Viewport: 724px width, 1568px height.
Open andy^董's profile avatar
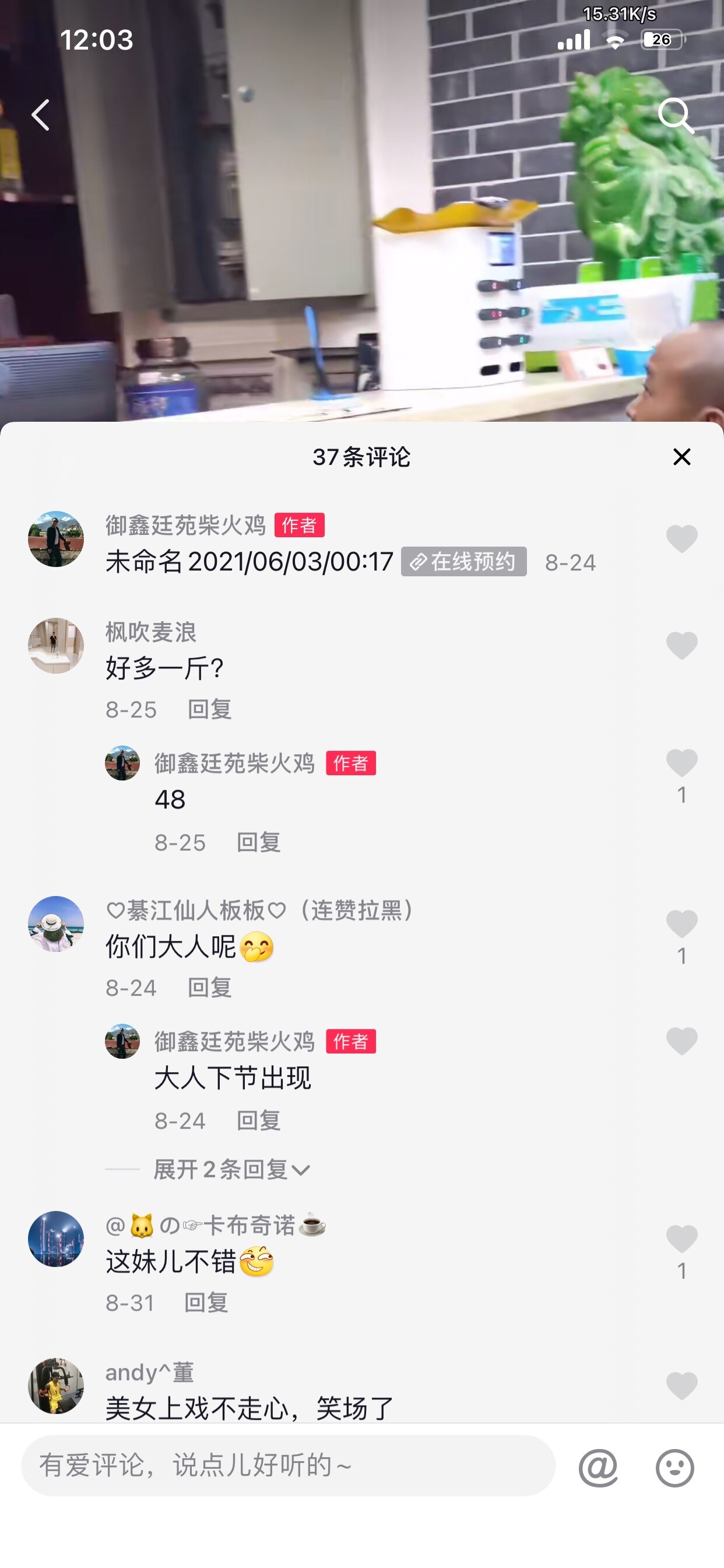coord(56,1385)
